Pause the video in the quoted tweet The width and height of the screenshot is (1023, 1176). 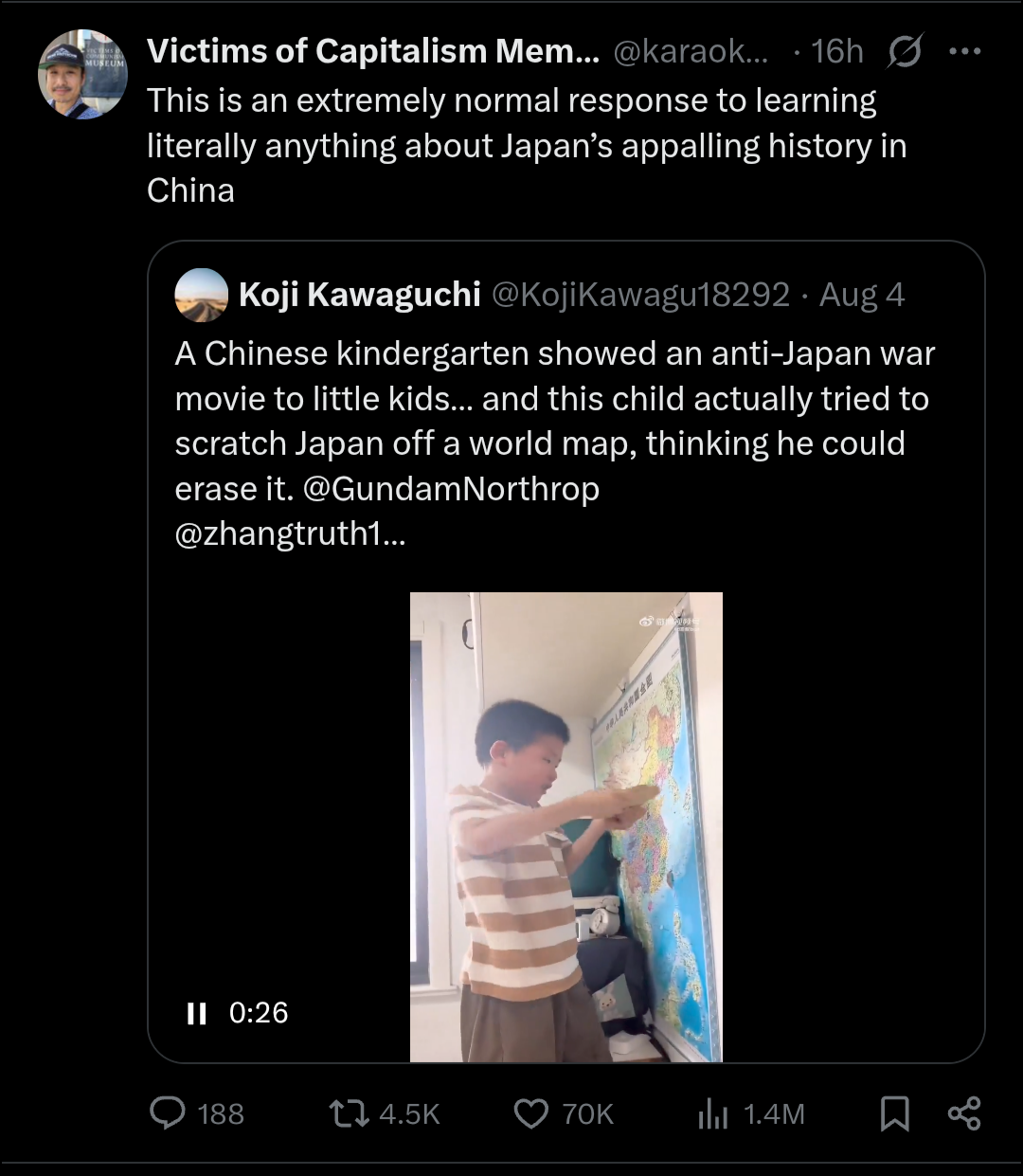(x=197, y=1013)
